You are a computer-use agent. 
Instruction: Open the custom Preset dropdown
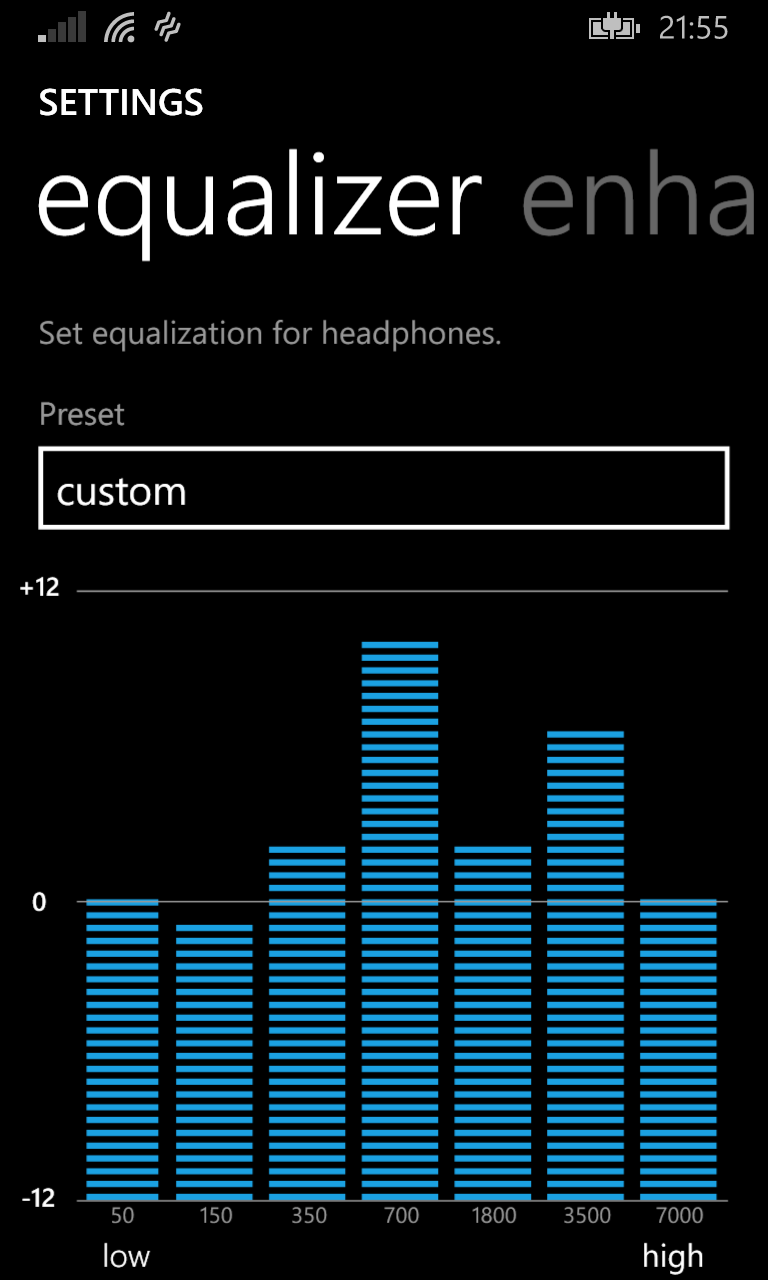coord(383,488)
